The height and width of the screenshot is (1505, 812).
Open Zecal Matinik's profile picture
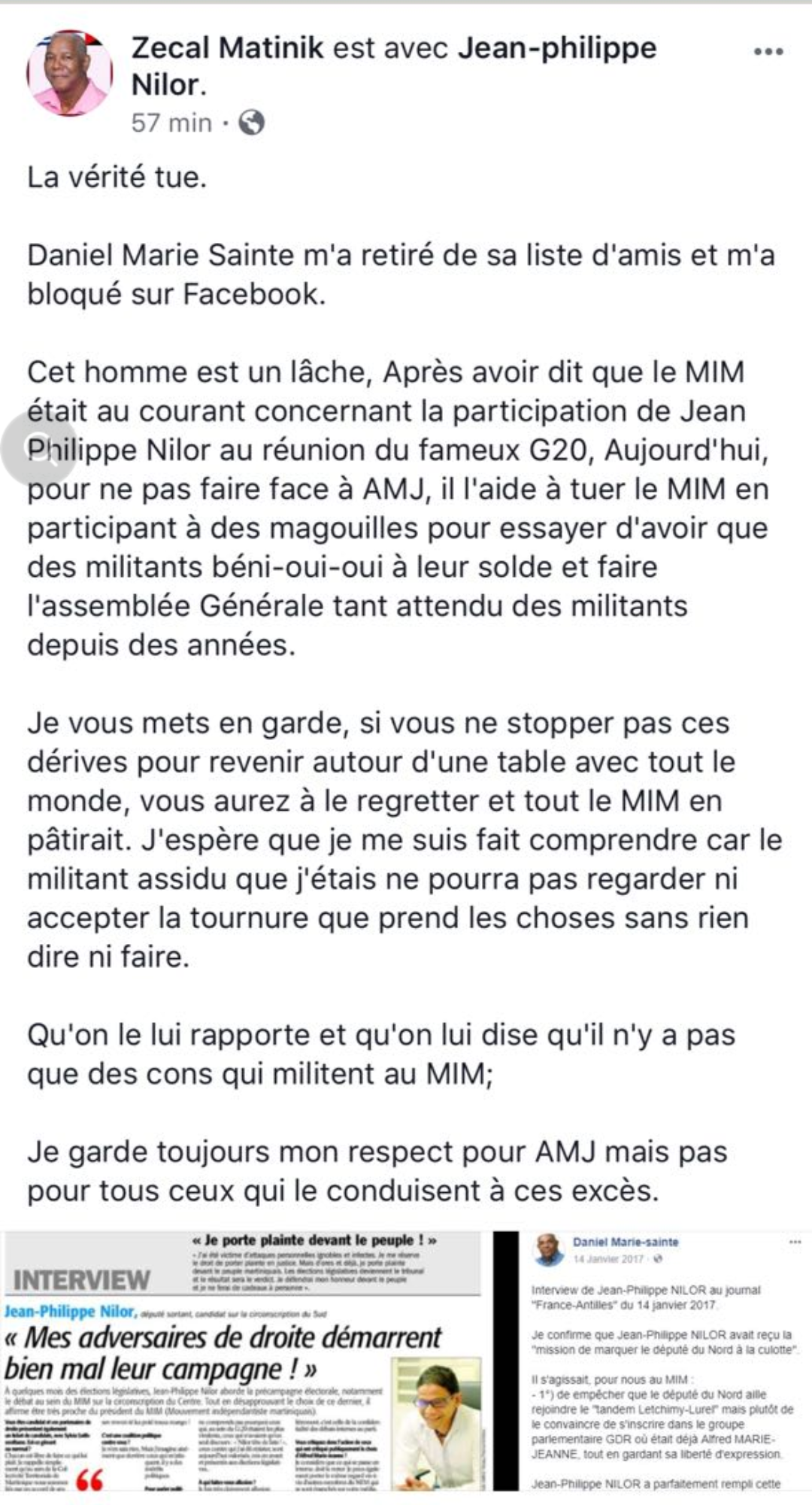(70, 74)
